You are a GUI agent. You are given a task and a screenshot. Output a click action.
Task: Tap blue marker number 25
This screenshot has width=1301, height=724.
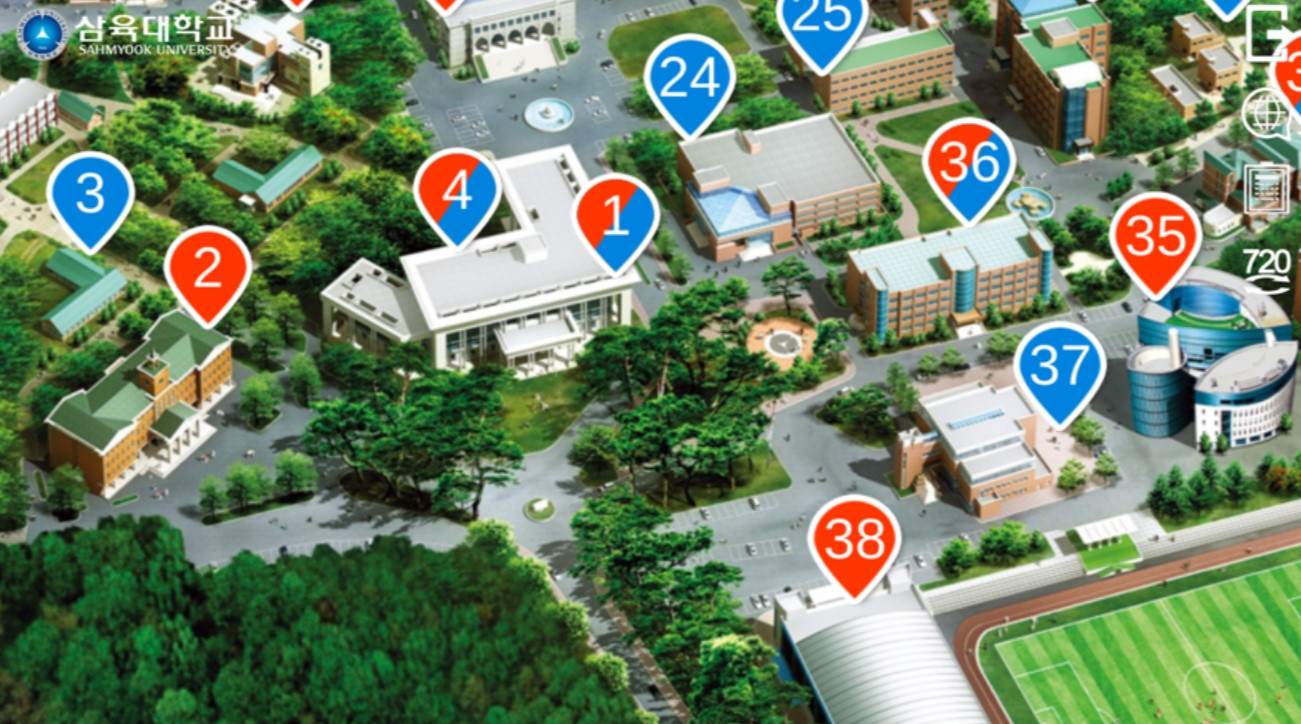point(822,20)
